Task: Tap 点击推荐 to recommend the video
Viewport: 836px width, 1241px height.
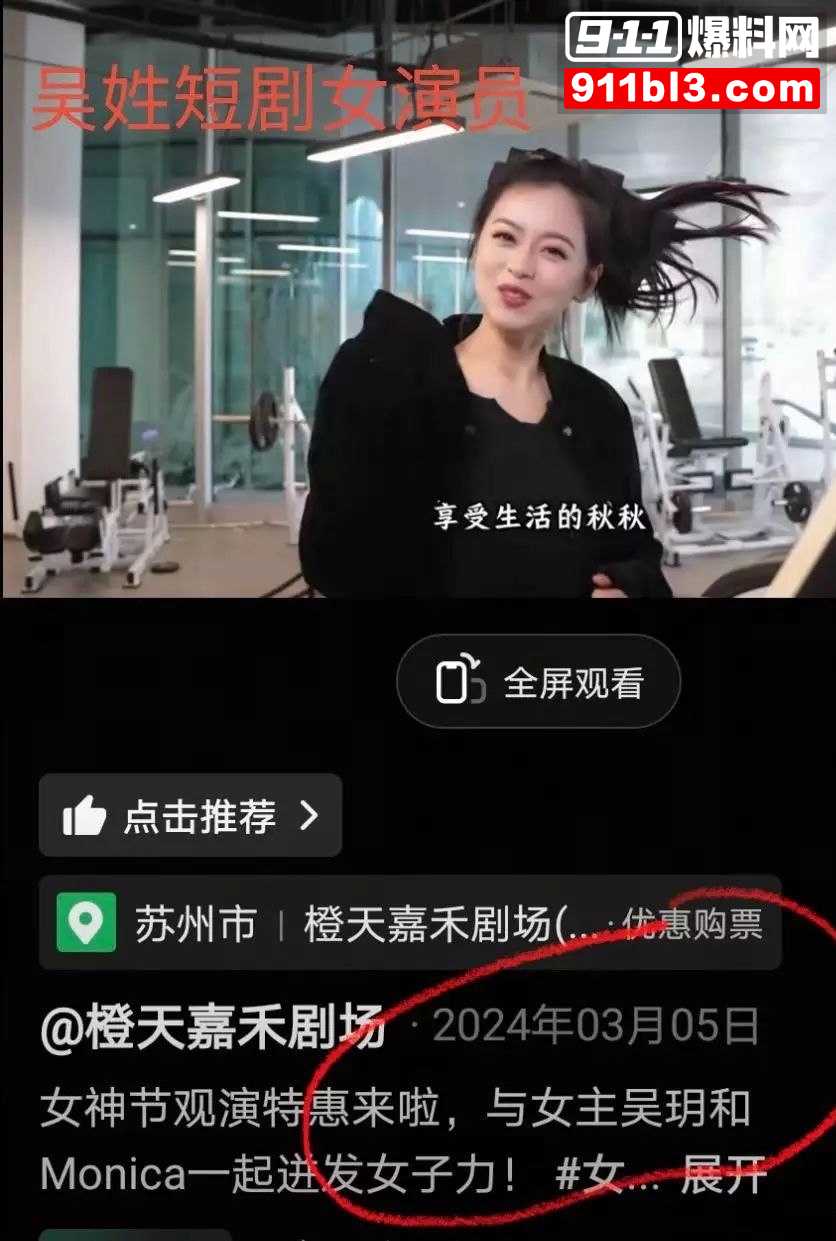Action: coord(190,816)
